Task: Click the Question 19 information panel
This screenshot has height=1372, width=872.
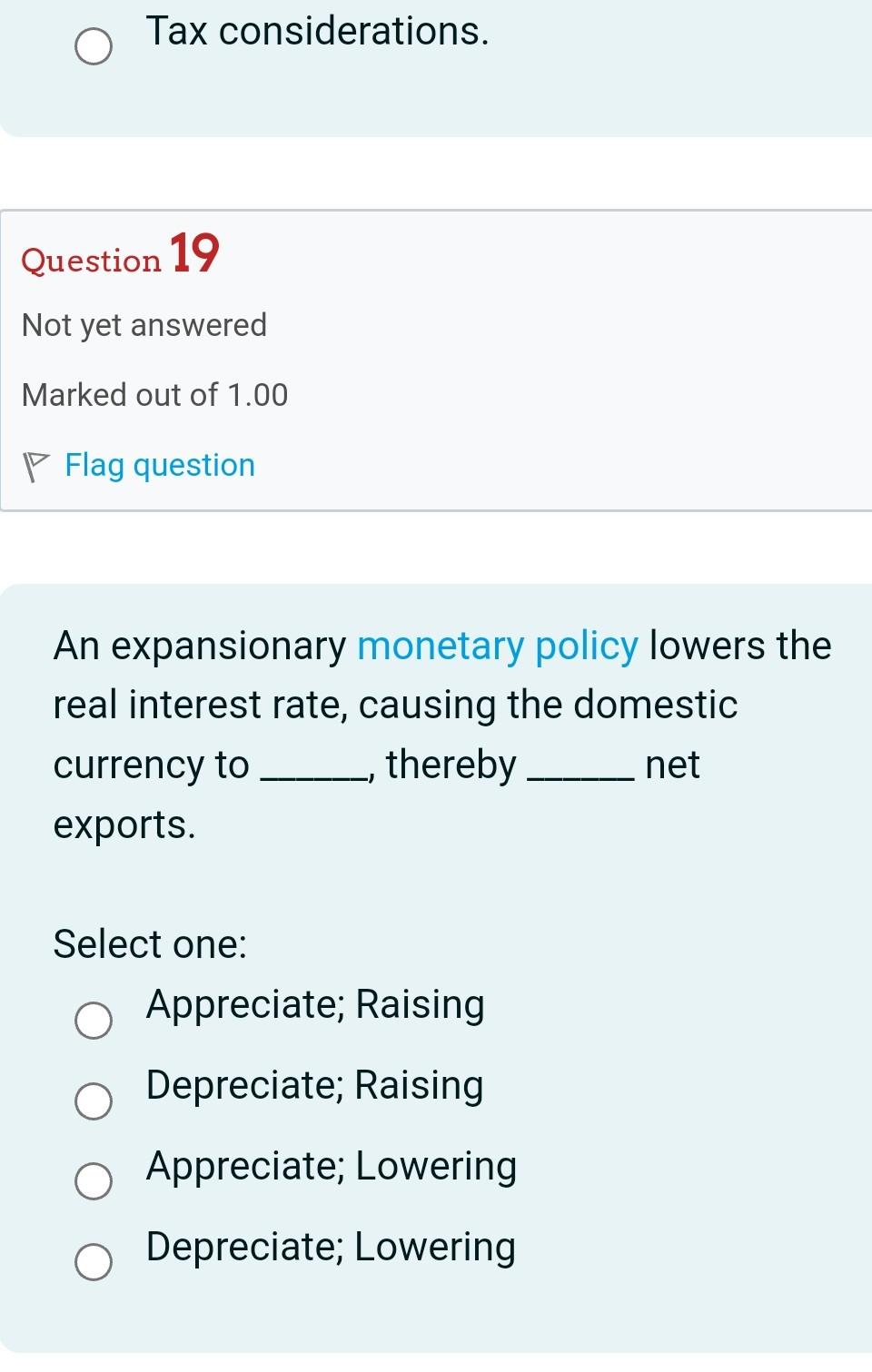Action: [x=436, y=359]
